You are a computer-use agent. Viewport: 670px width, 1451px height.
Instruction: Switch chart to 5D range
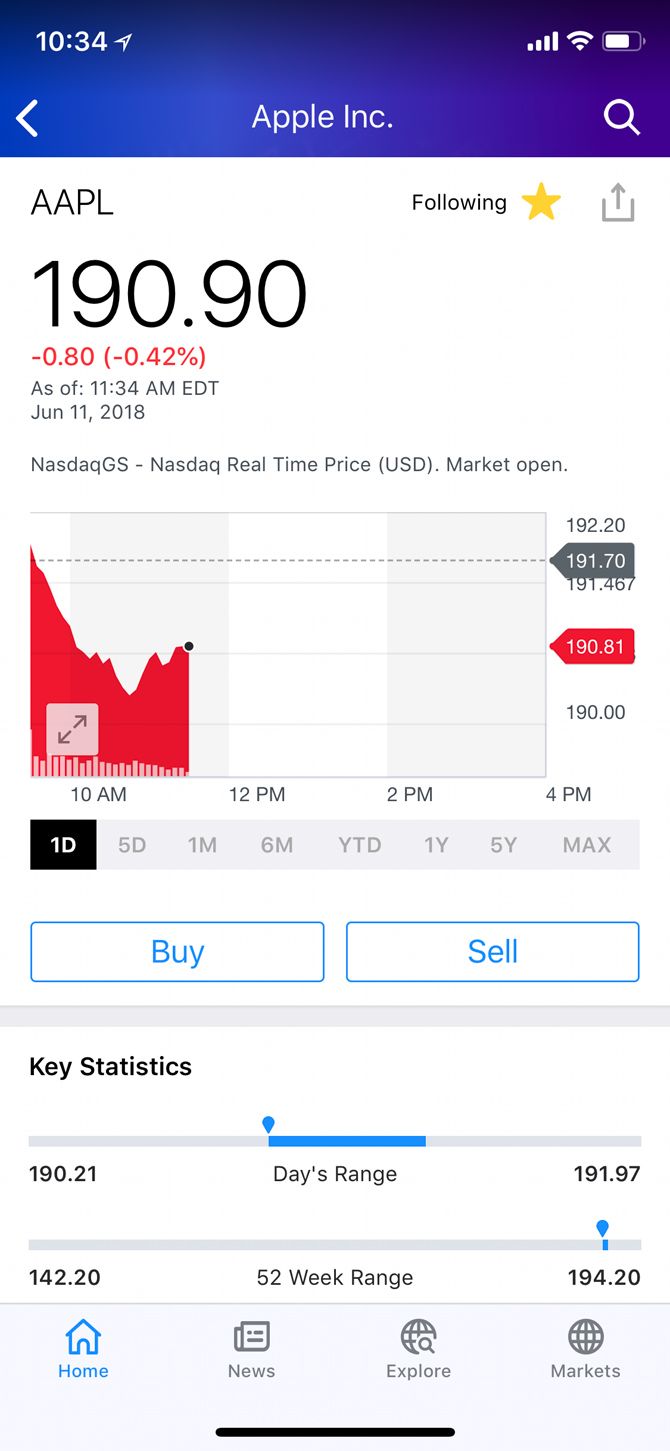click(x=132, y=845)
